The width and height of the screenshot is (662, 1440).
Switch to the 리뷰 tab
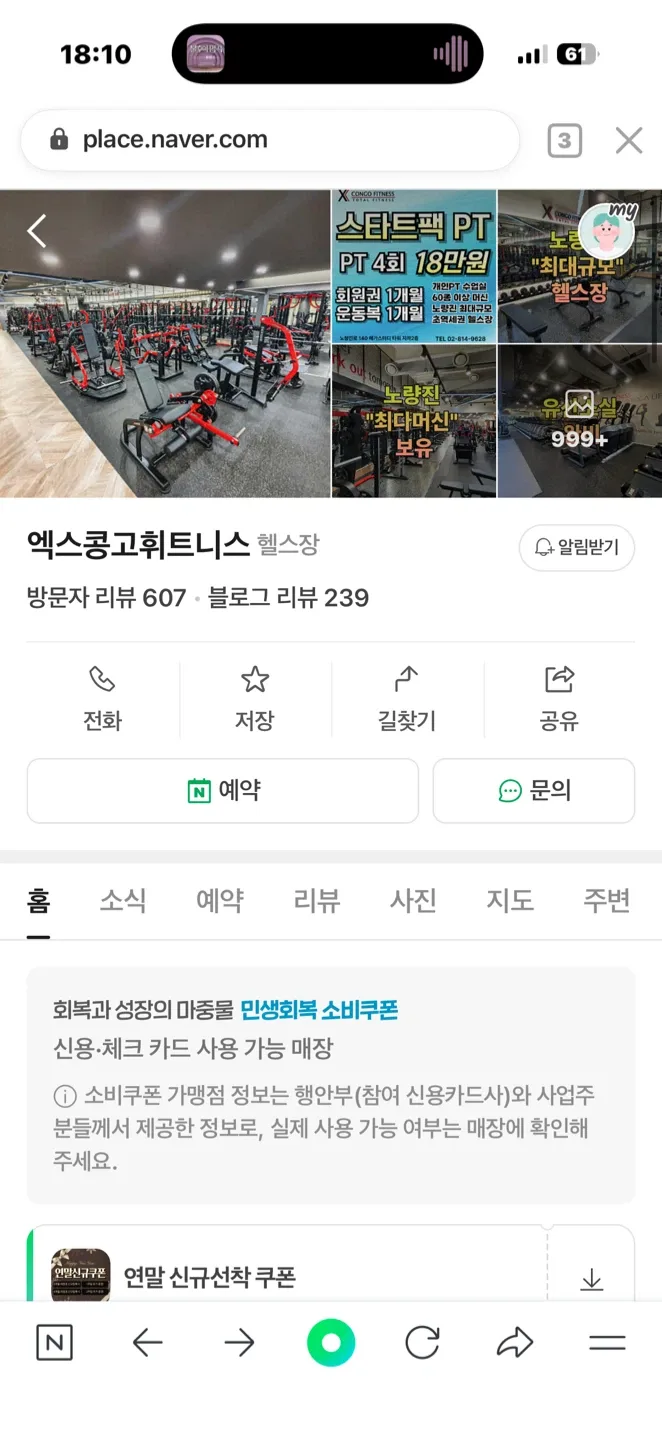[x=317, y=901]
